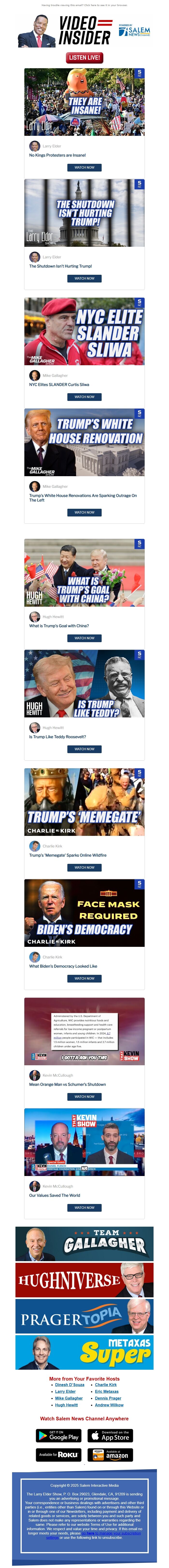
Task: Watch now: NYC Elites SLANDER Curtis Sliwa
Action: coord(84,397)
